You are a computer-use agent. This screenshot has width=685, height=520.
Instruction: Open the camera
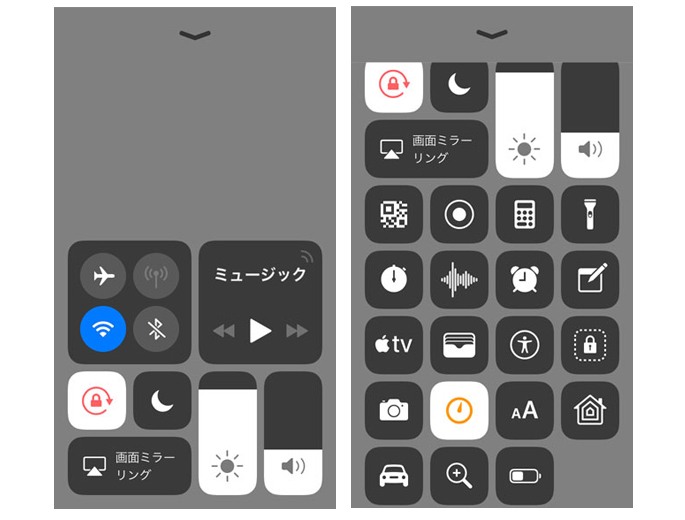click(394, 410)
